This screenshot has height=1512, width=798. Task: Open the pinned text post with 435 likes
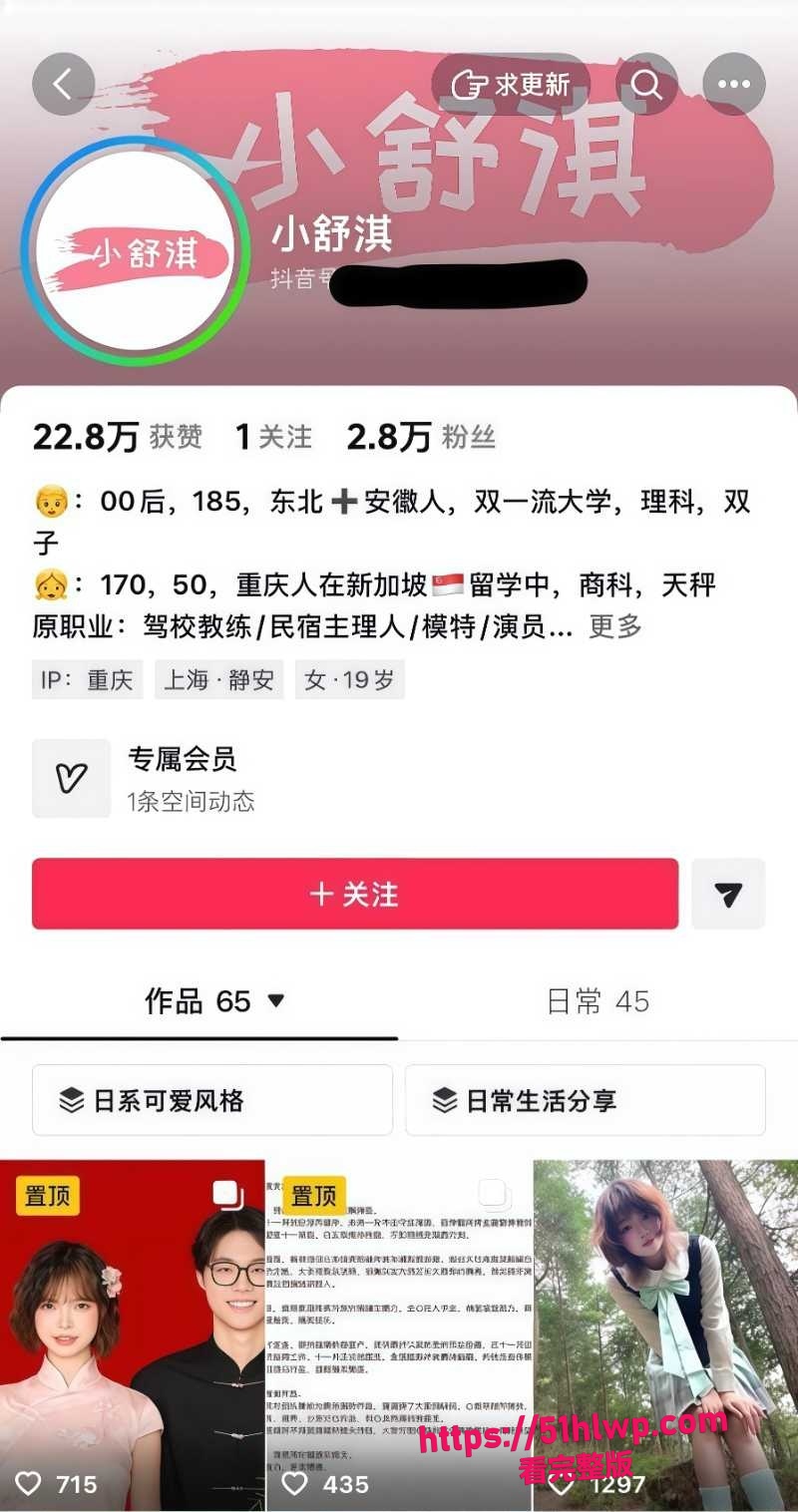click(399, 1335)
